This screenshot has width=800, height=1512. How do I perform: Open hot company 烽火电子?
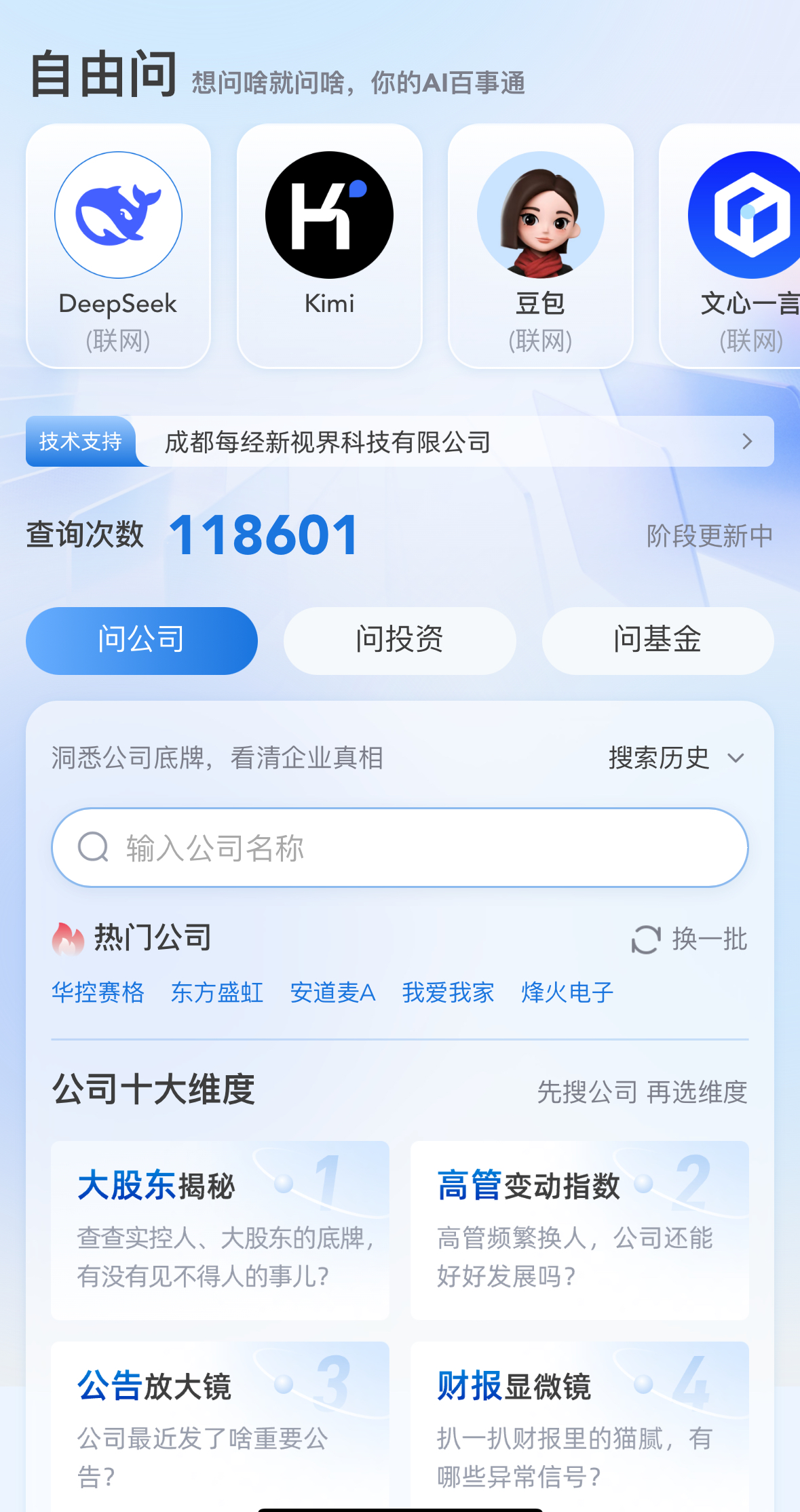pos(567,992)
